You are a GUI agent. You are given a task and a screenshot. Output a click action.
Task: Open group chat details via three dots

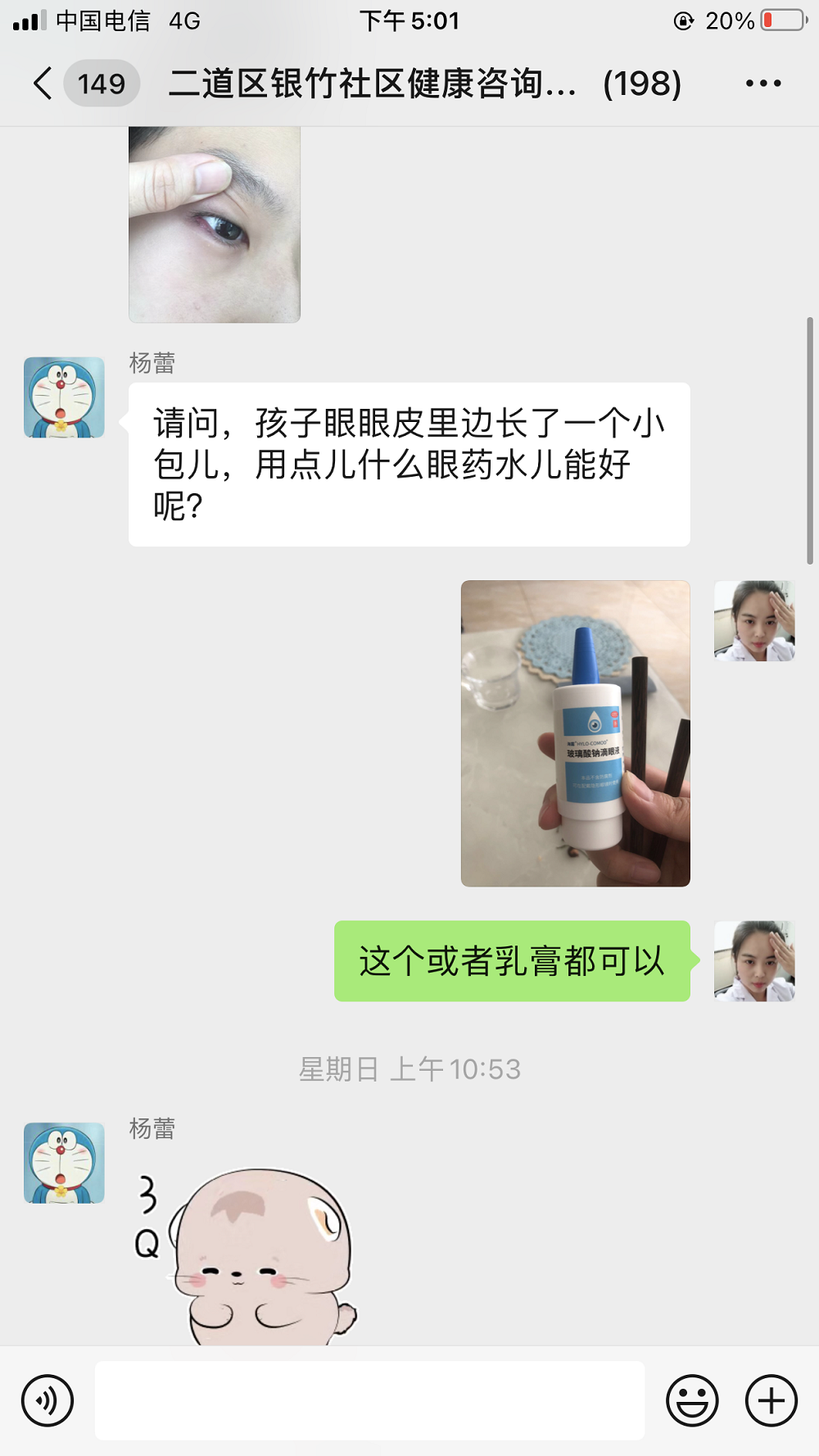762,84
